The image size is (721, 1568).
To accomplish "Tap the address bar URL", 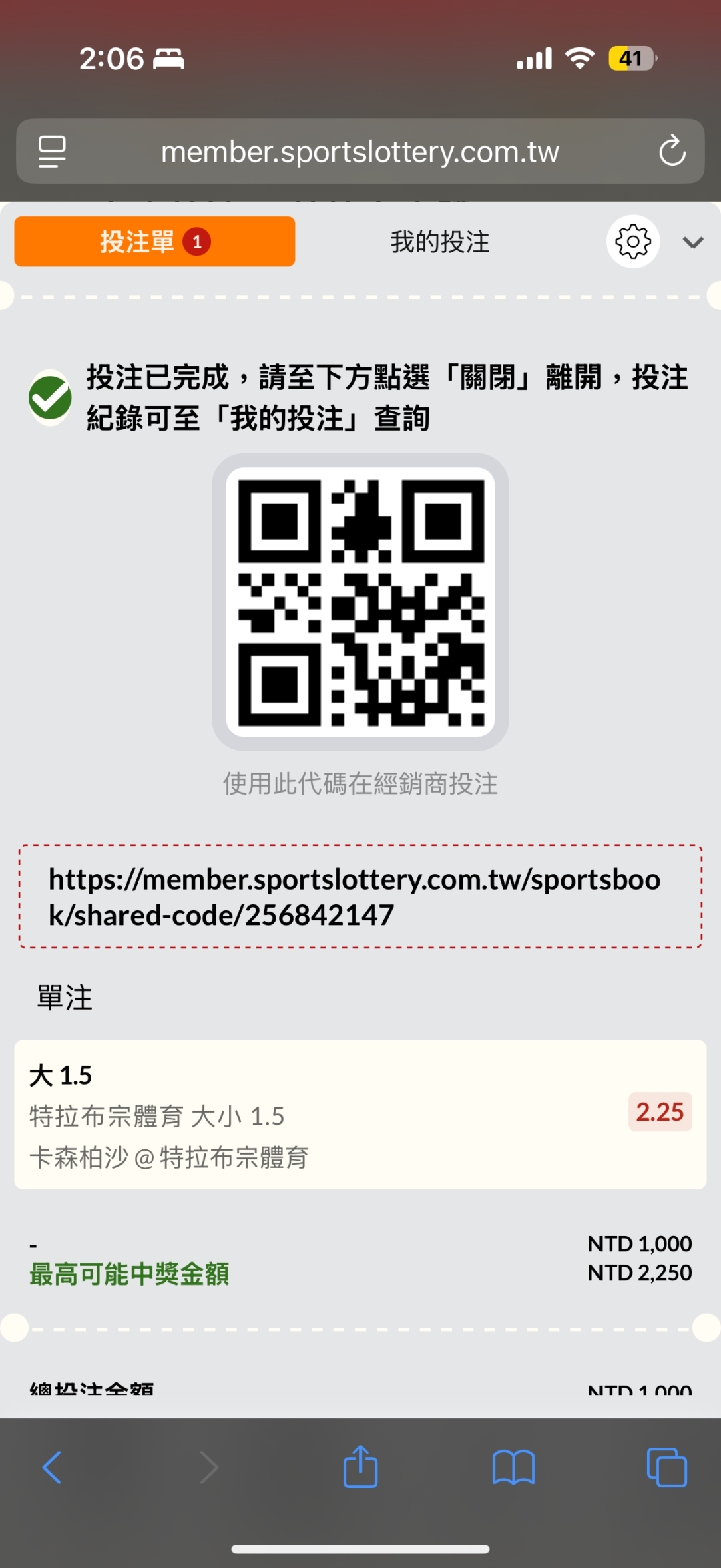I will coord(360,152).
